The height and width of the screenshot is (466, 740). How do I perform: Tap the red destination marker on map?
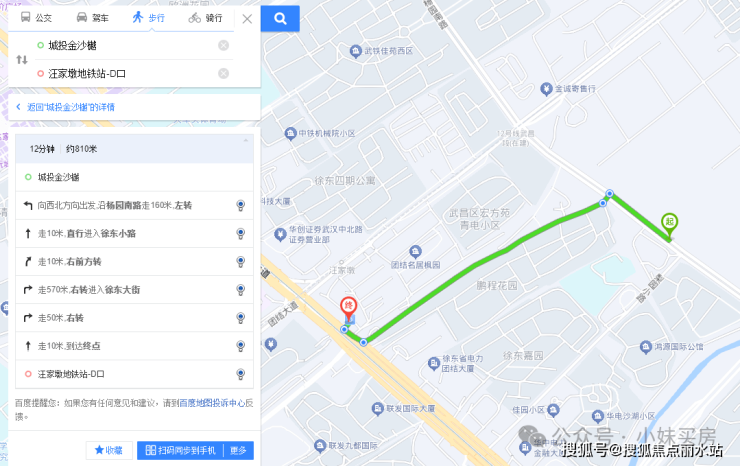pos(349,307)
